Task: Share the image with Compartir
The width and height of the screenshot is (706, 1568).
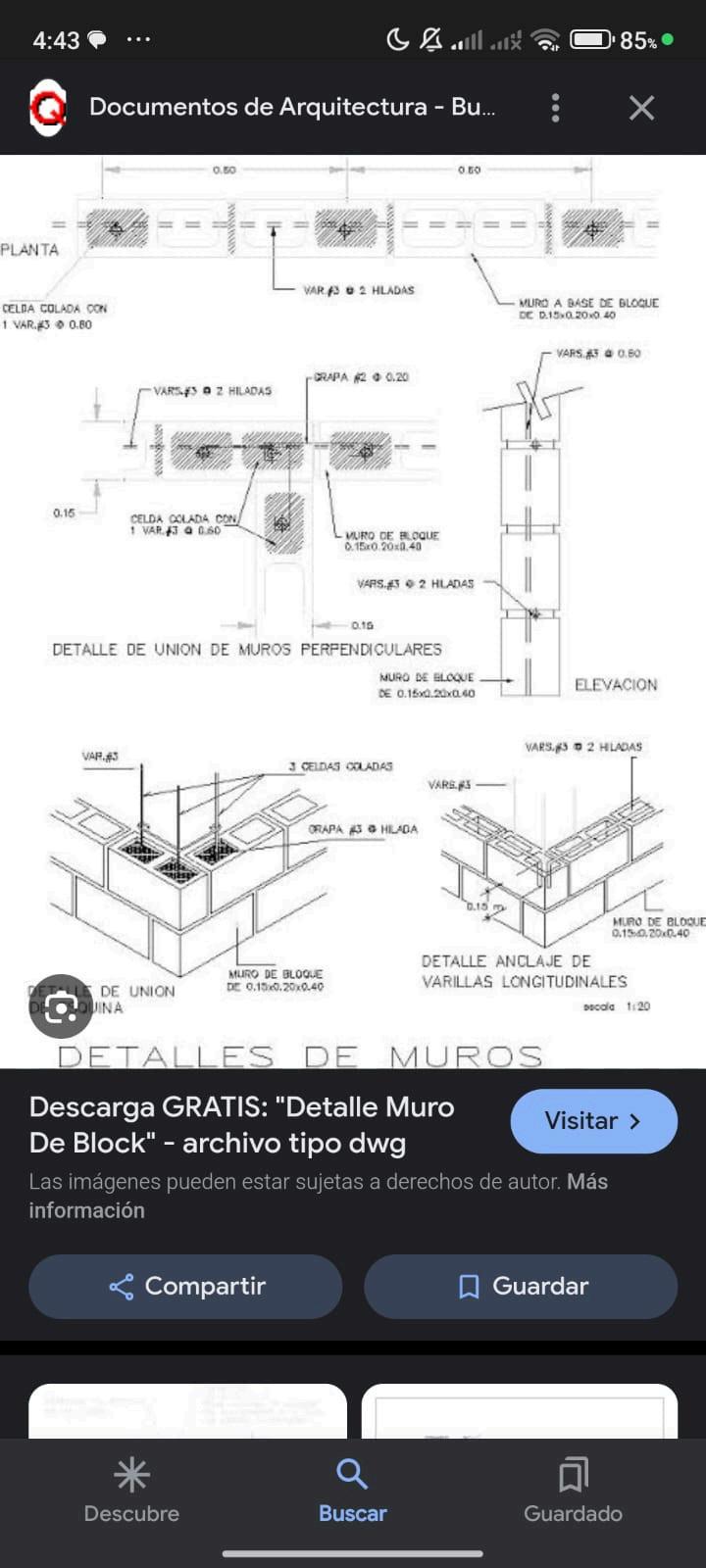Action: [185, 1286]
